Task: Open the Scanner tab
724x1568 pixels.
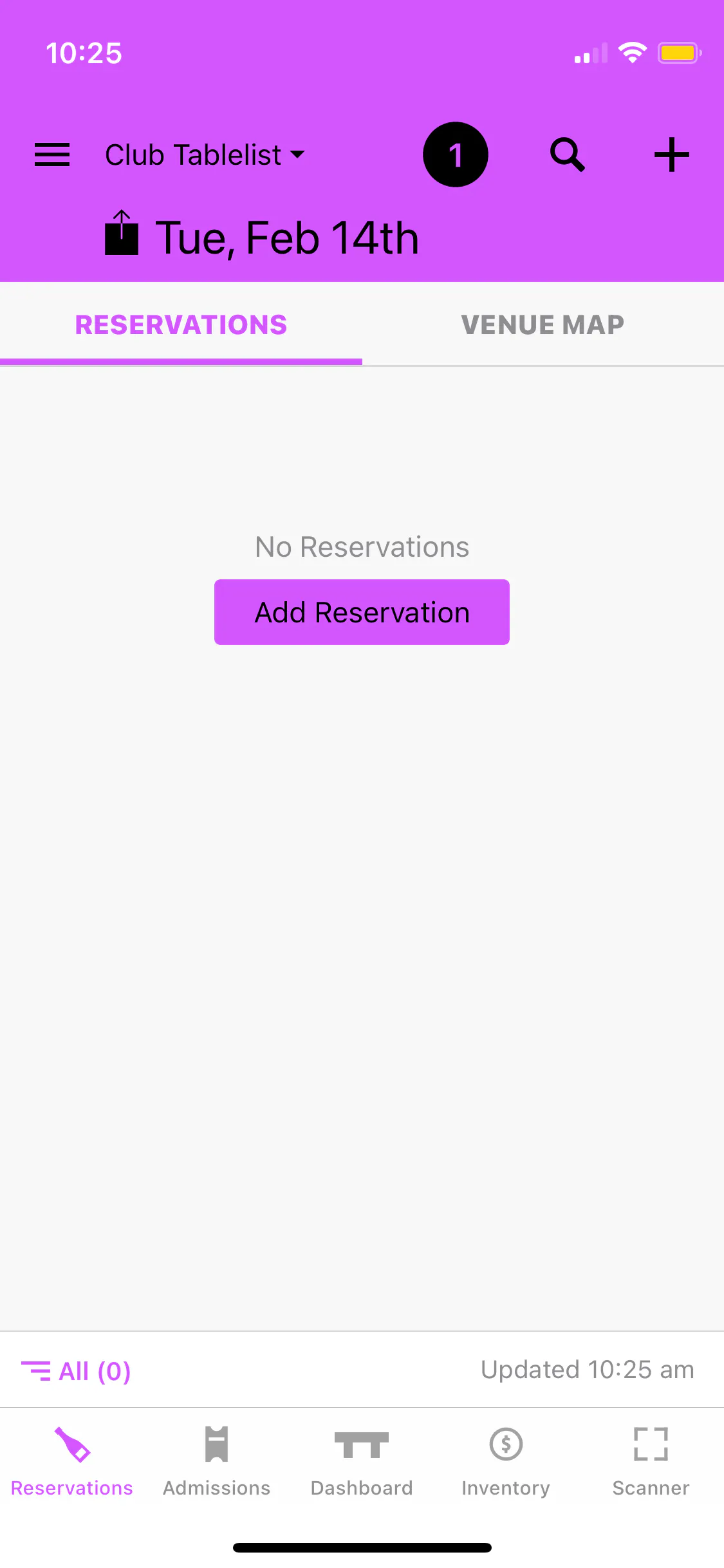Action: [x=651, y=1462]
